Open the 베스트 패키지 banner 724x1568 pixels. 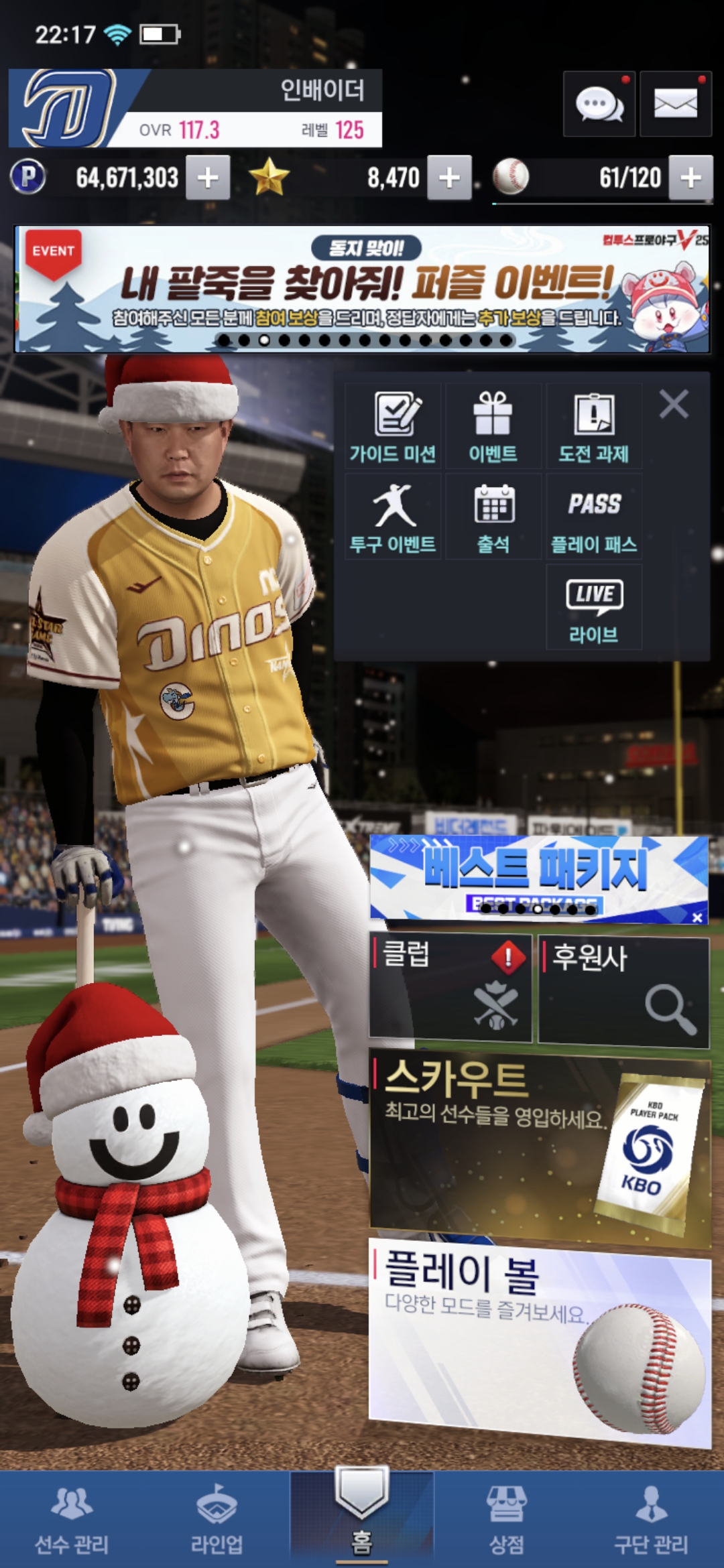point(536,874)
